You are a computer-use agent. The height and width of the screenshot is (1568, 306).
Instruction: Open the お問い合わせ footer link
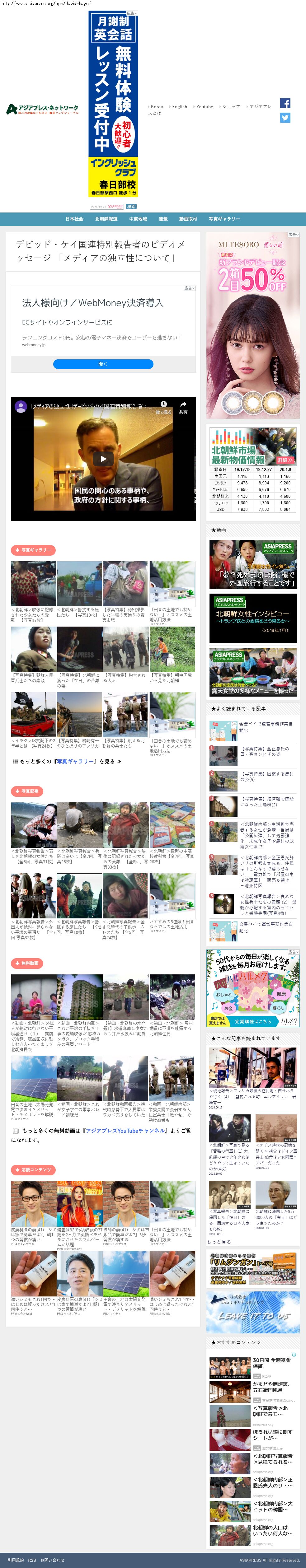[52, 1560]
